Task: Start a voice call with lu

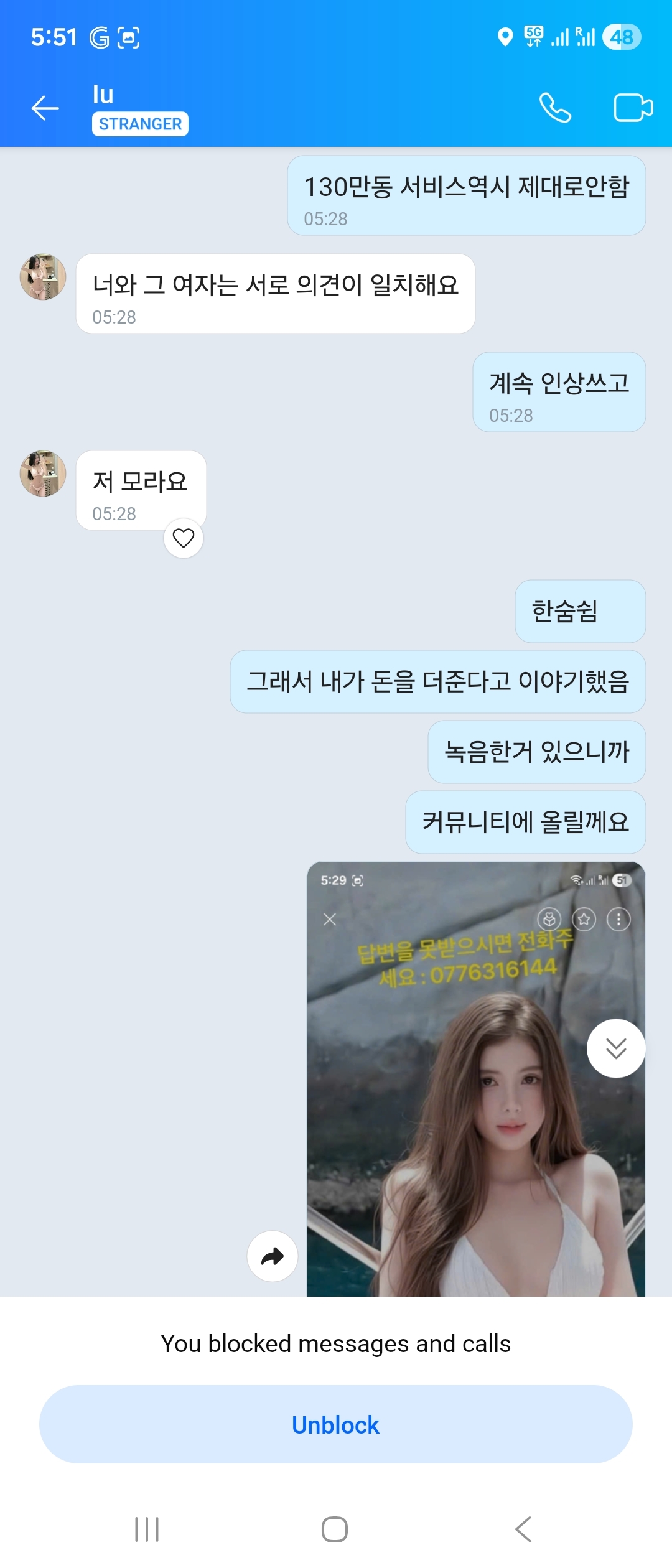Action: tap(555, 108)
